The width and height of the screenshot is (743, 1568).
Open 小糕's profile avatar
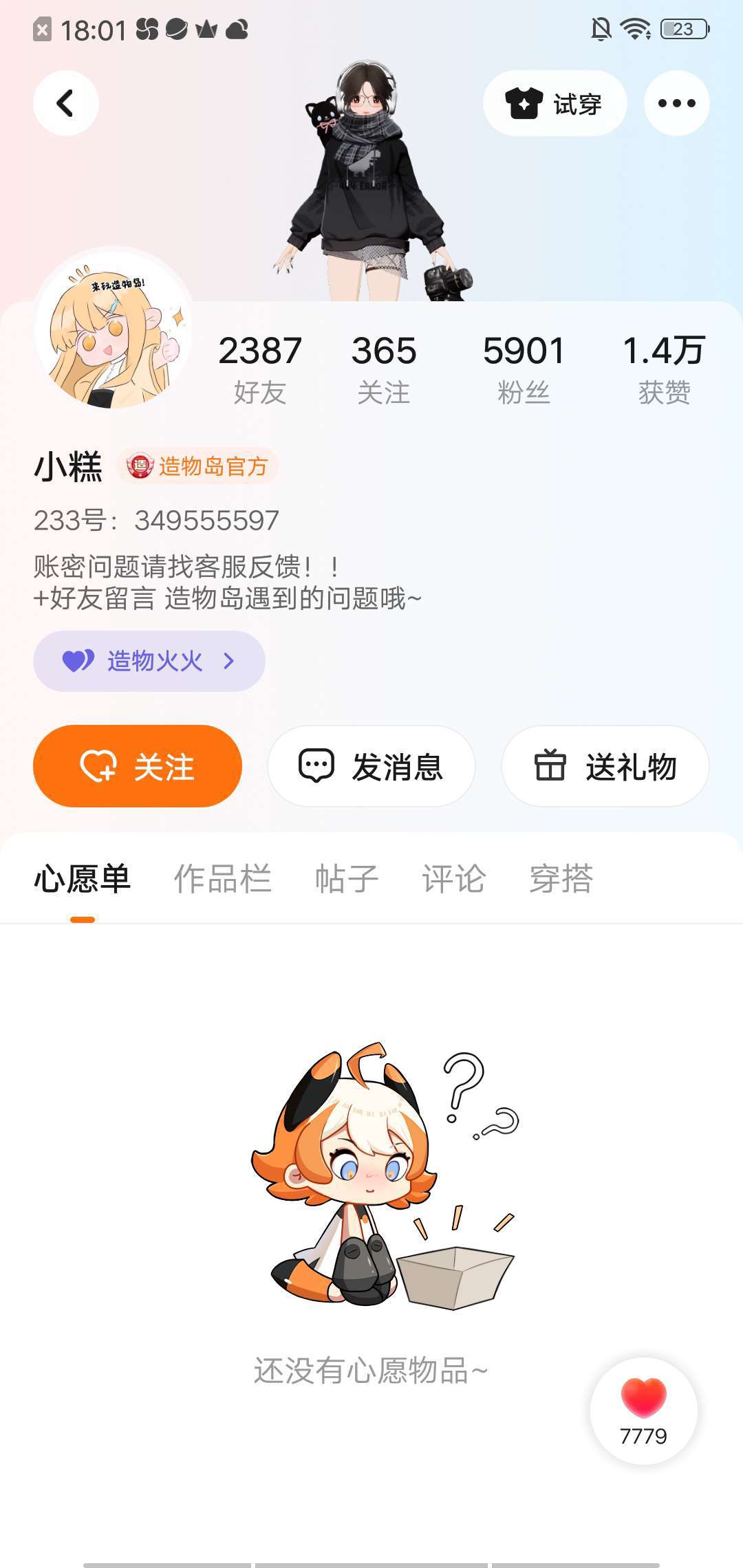point(113,329)
